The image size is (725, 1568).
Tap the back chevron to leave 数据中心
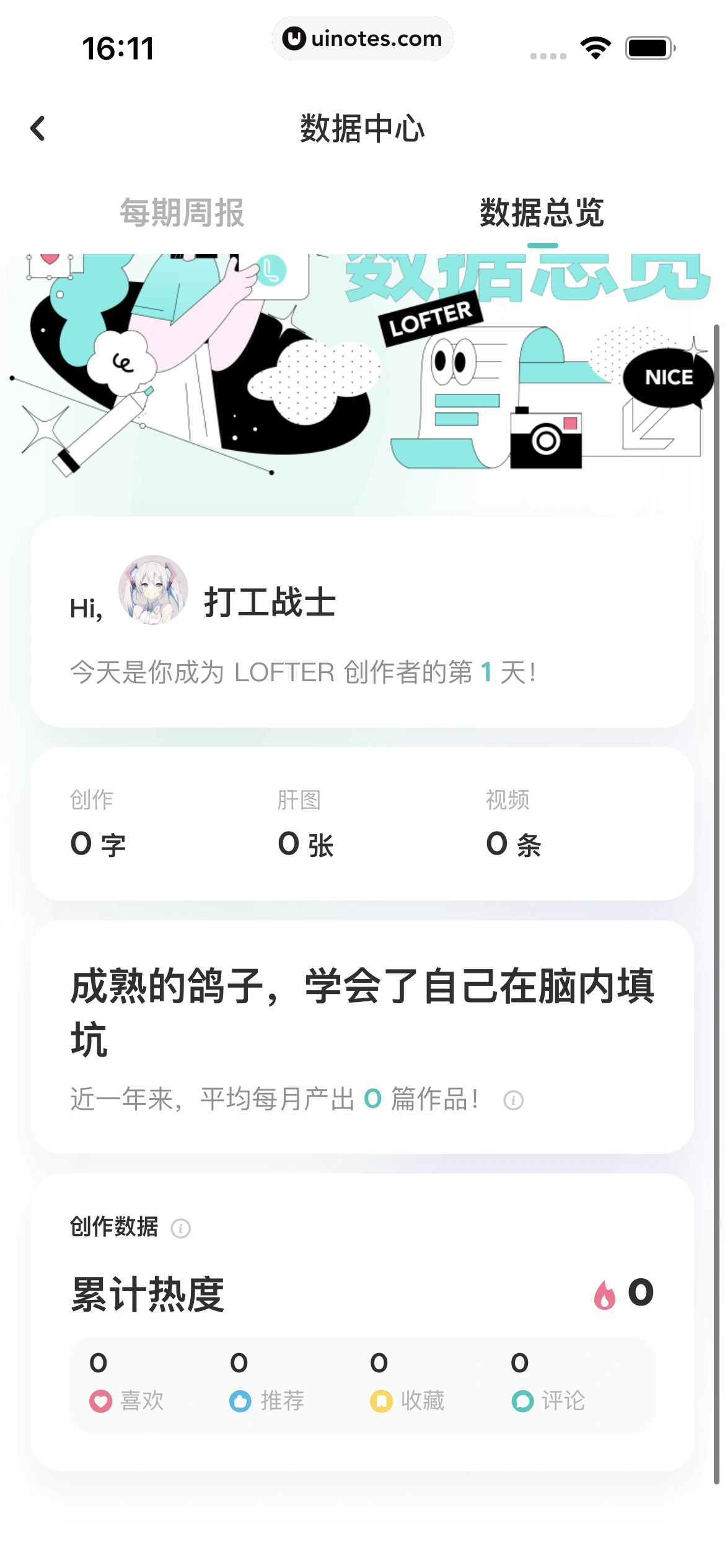point(38,128)
